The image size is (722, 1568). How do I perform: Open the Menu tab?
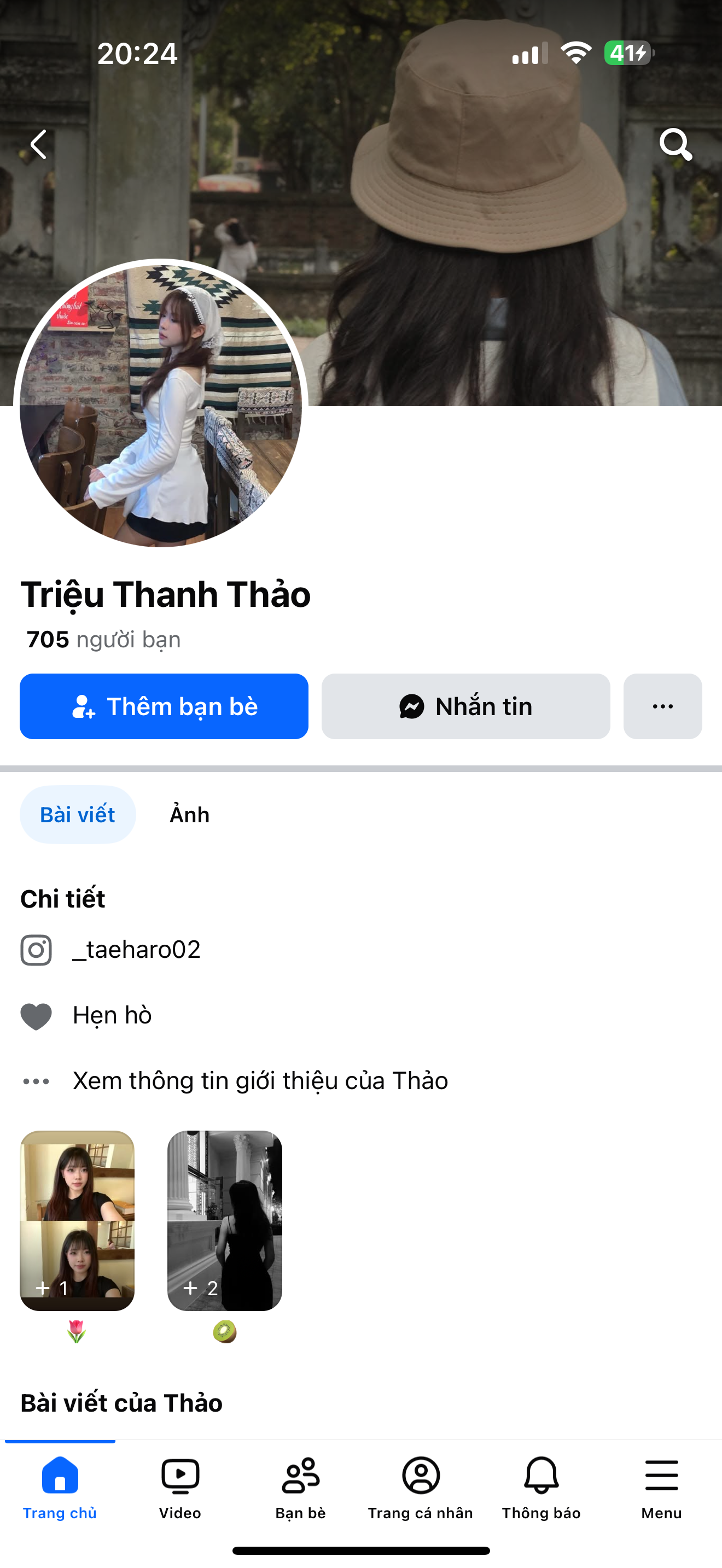point(661,1487)
